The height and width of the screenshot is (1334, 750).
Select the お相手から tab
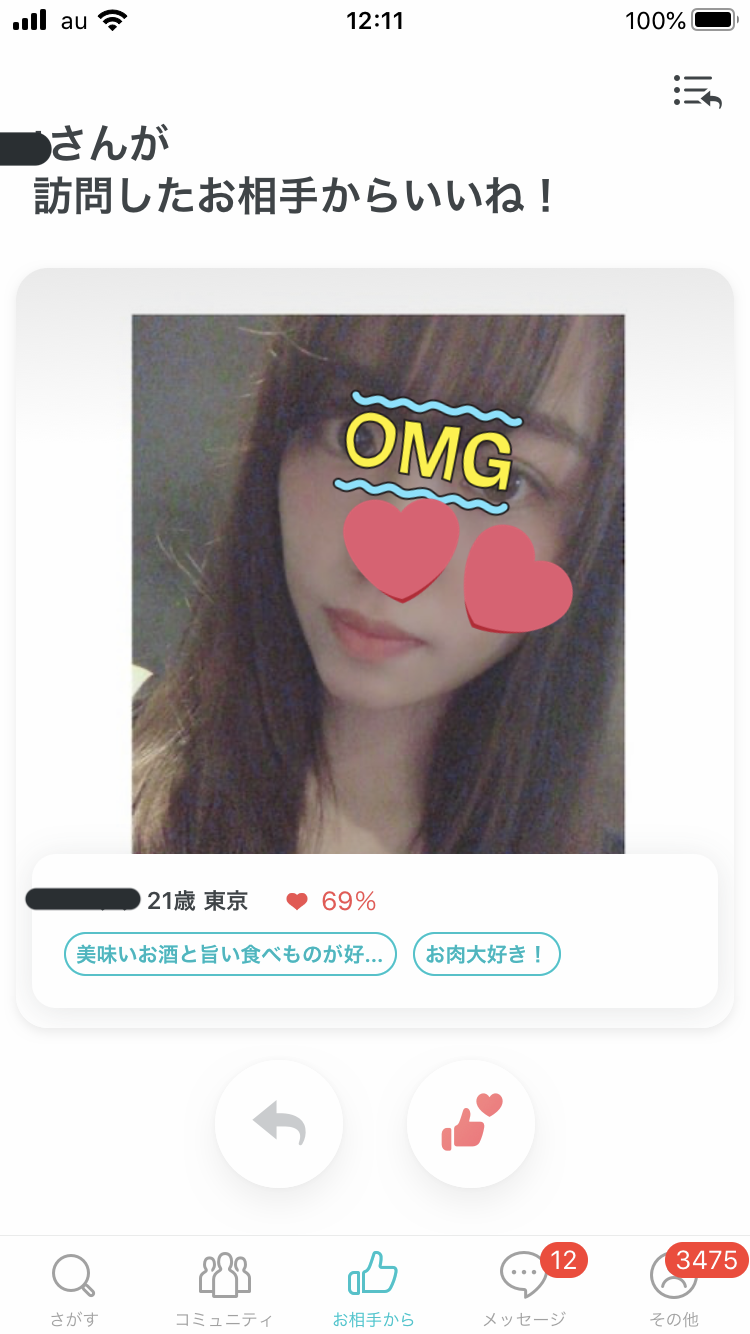[x=373, y=1289]
